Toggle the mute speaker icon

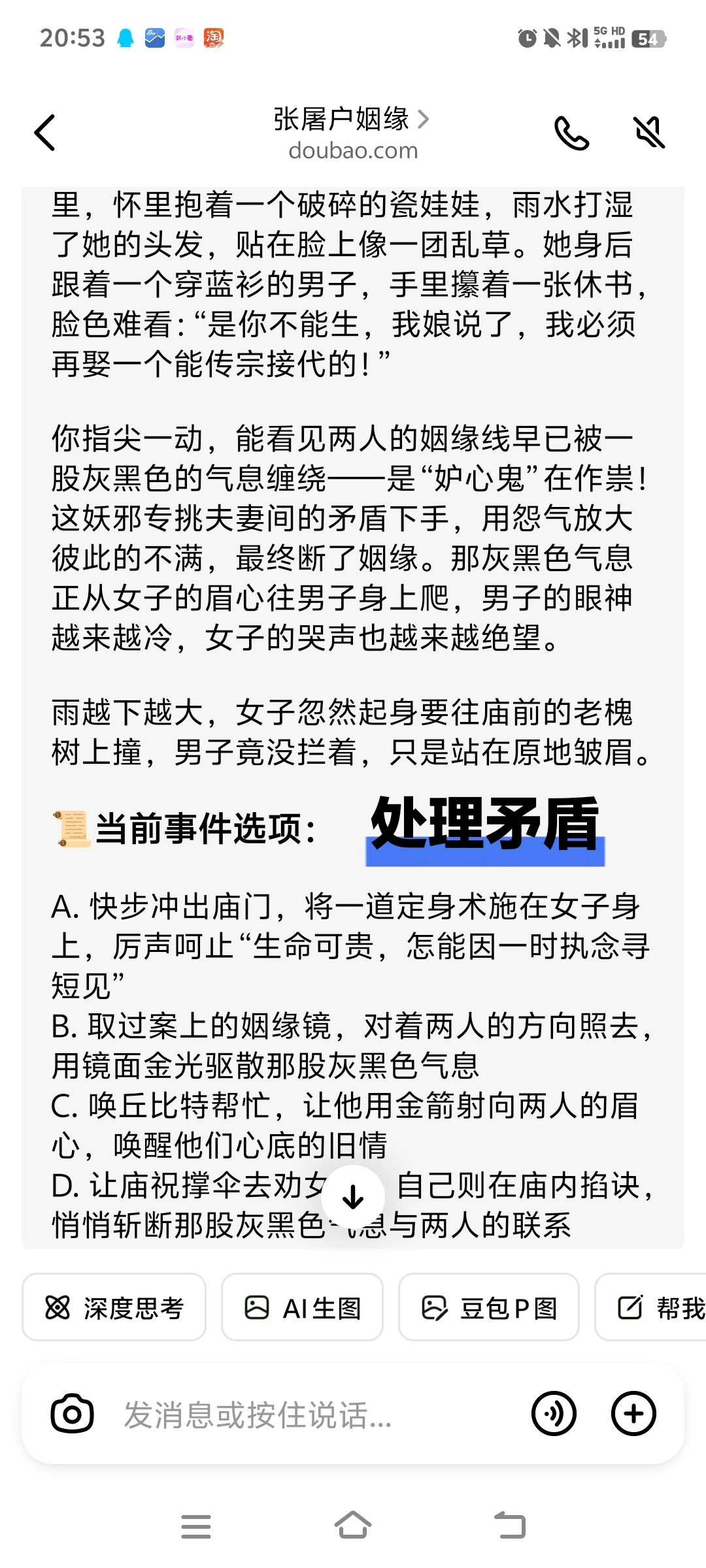click(649, 133)
